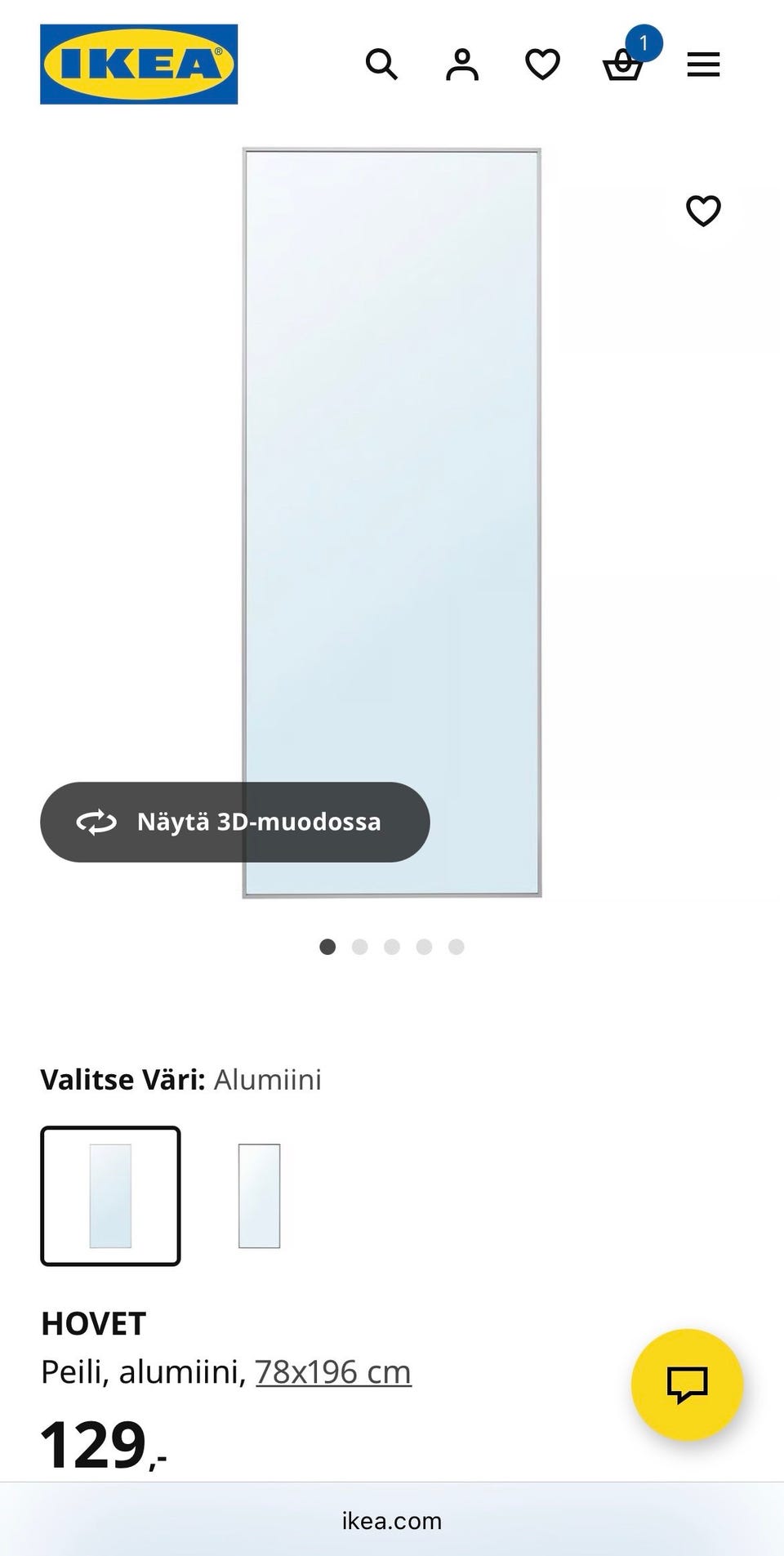Select the Alumiini colour variant
The height and width of the screenshot is (1556, 784).
110,1196
